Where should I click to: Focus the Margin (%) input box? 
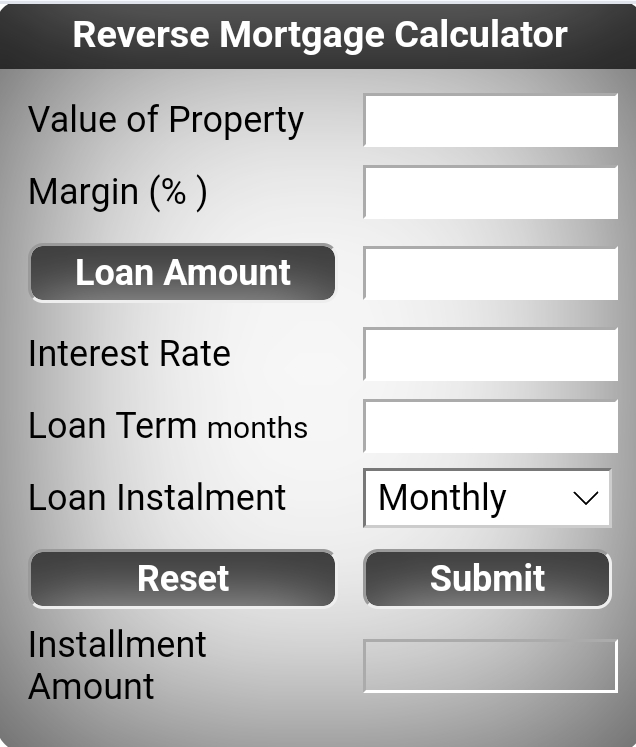490,193
